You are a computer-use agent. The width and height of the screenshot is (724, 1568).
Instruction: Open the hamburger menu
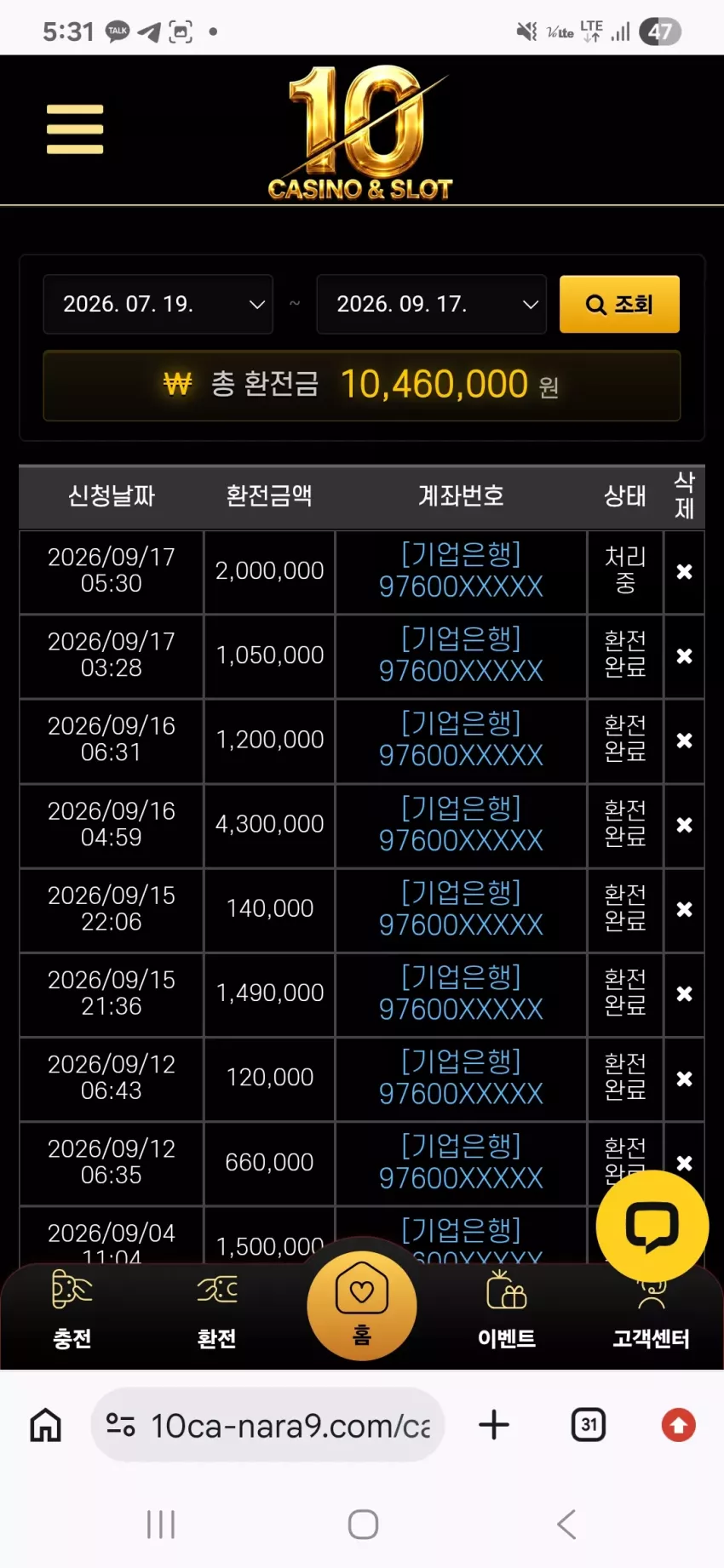pyautogui.click(x=75, y=129)
